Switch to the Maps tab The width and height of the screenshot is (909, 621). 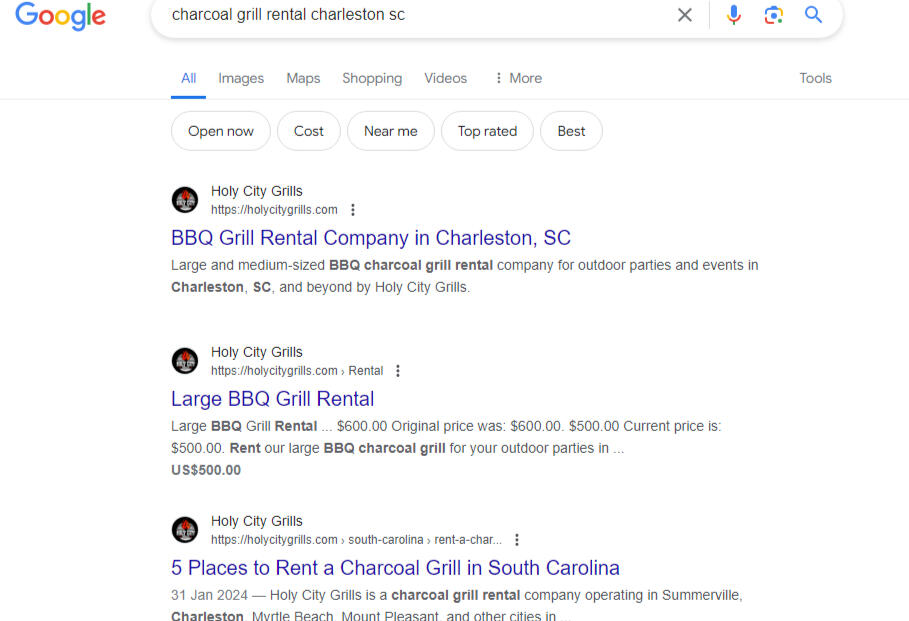coord(303,78)
